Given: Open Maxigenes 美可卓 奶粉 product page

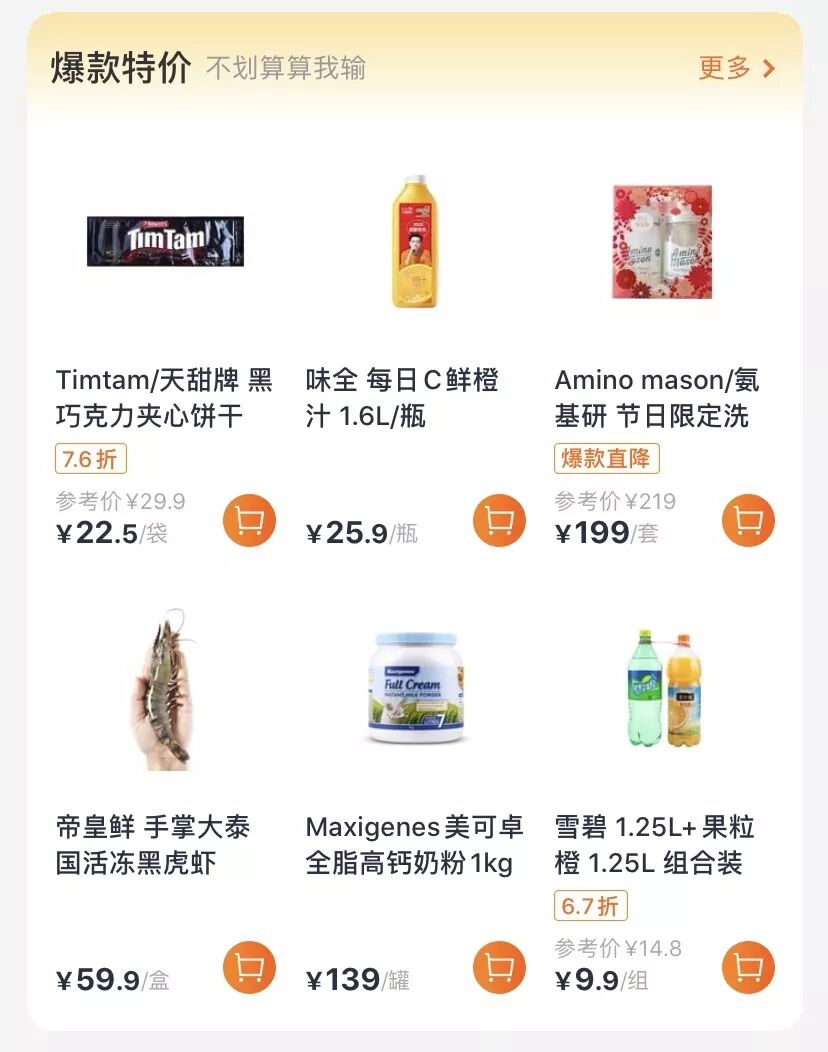Looking at the screenshot, I should pyautogui.click(x=415, y=798).
